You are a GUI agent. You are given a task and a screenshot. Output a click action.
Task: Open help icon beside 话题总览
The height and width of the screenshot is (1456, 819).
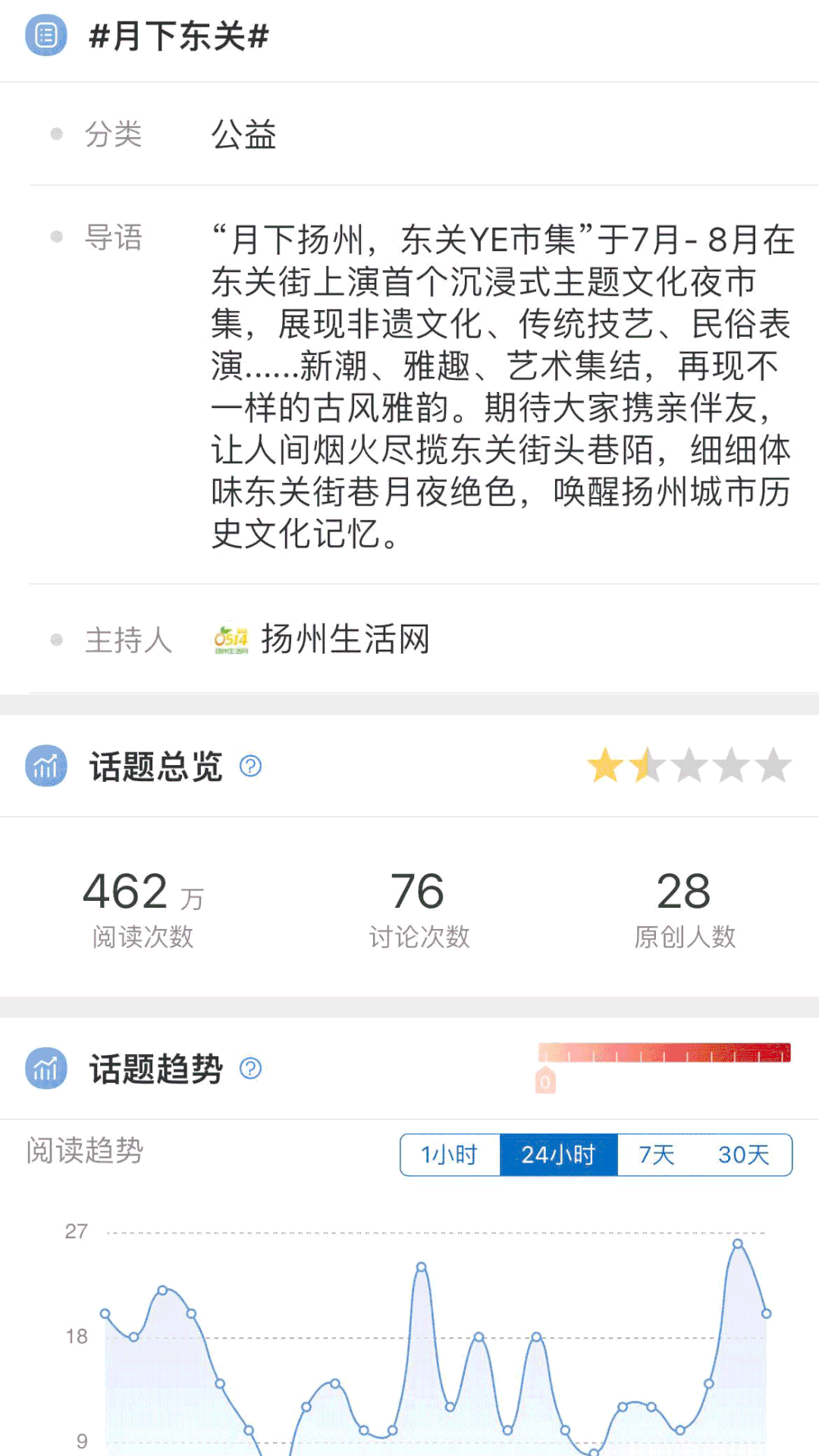pos(250,766)
